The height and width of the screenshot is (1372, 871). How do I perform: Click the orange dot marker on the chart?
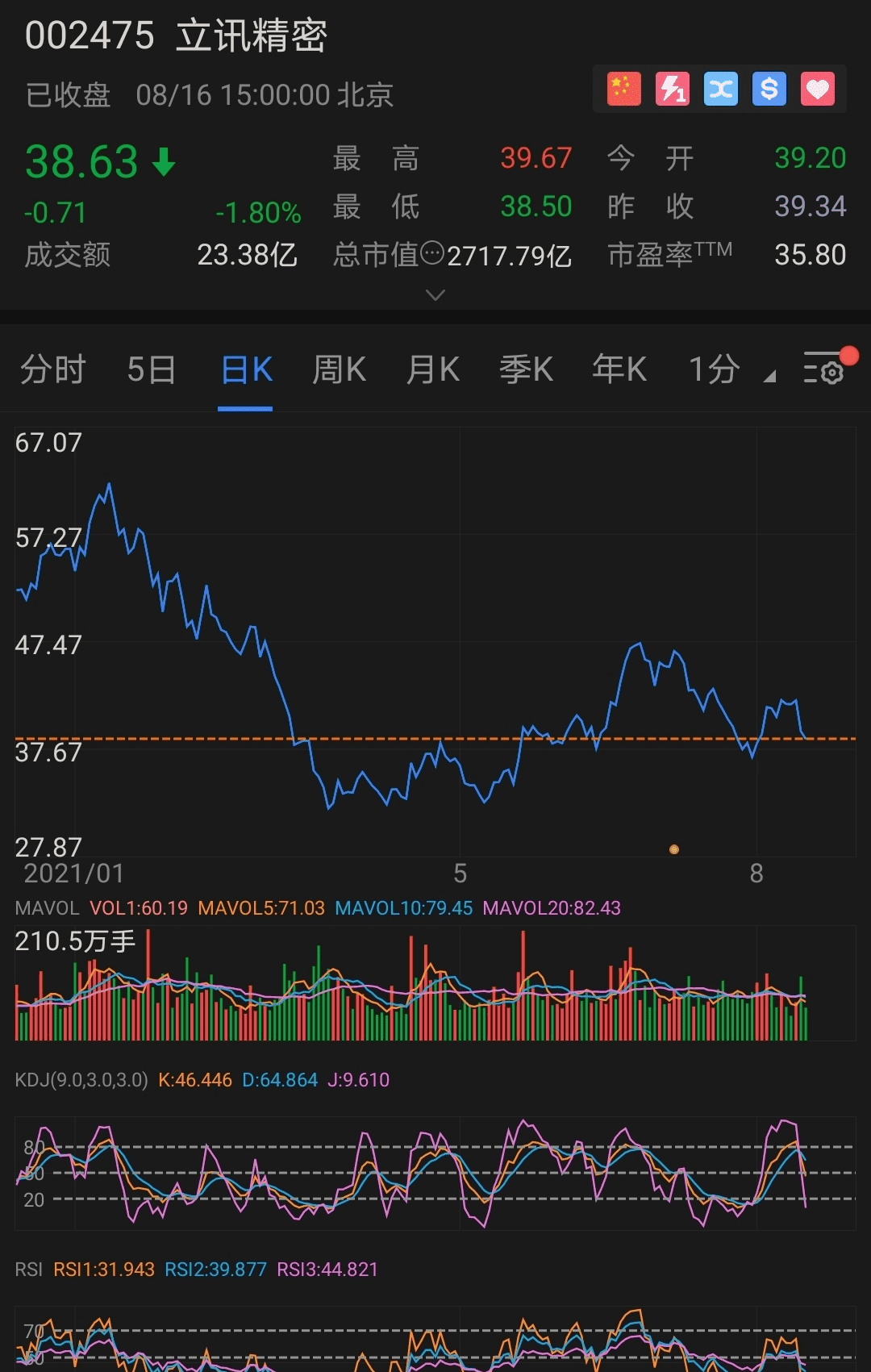coord(675,849)
